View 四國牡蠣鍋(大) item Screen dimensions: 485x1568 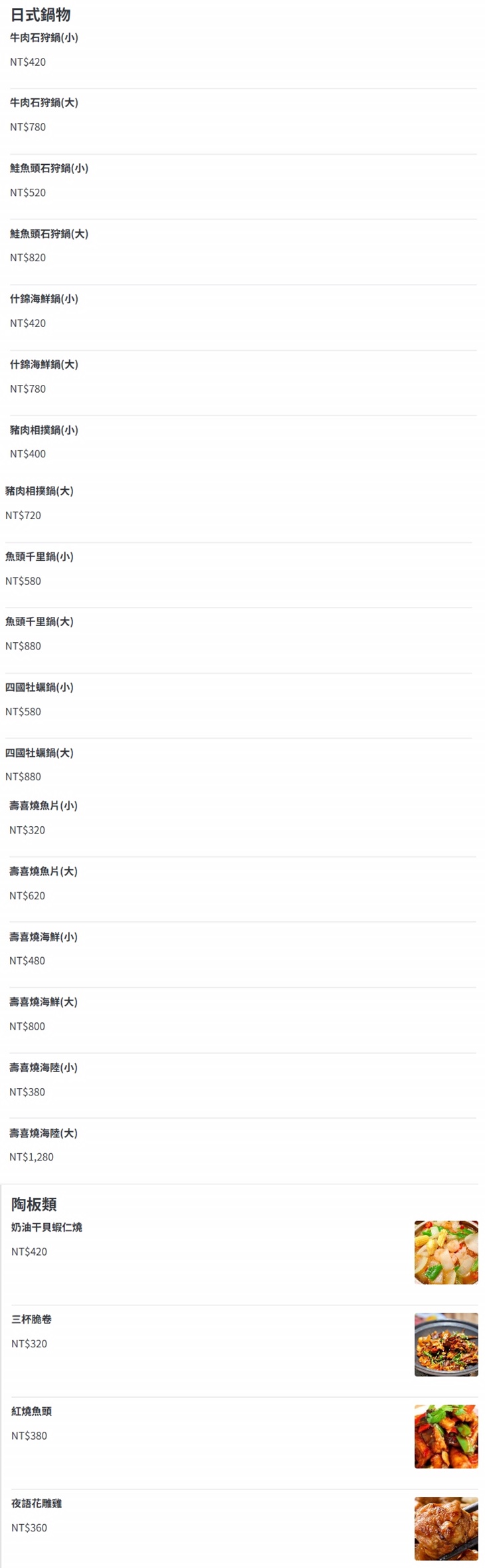(x=39, y=753)
